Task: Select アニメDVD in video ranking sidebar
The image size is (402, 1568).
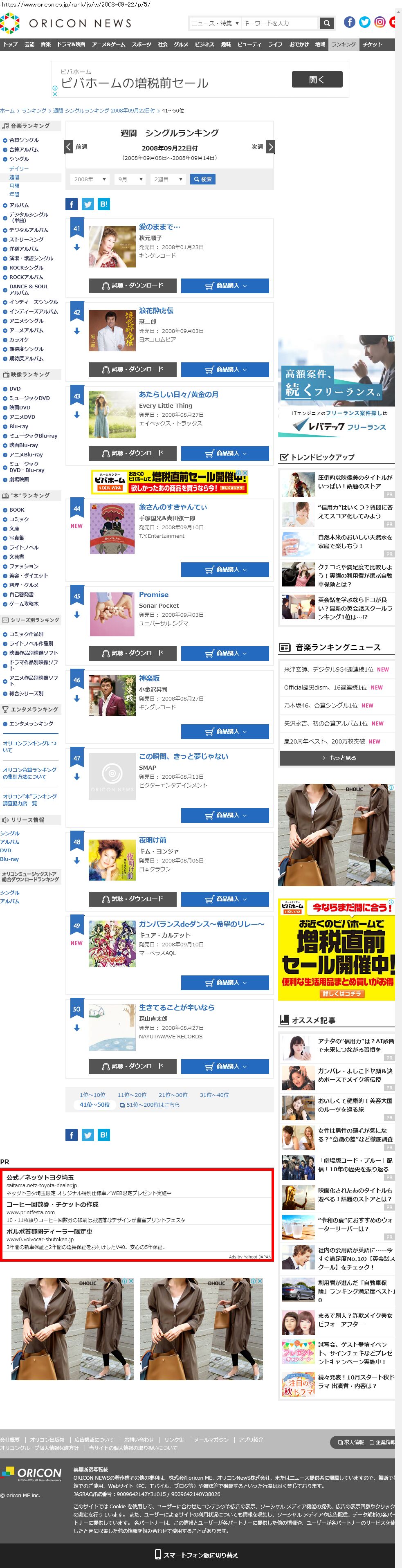Action: coord(22,417)
